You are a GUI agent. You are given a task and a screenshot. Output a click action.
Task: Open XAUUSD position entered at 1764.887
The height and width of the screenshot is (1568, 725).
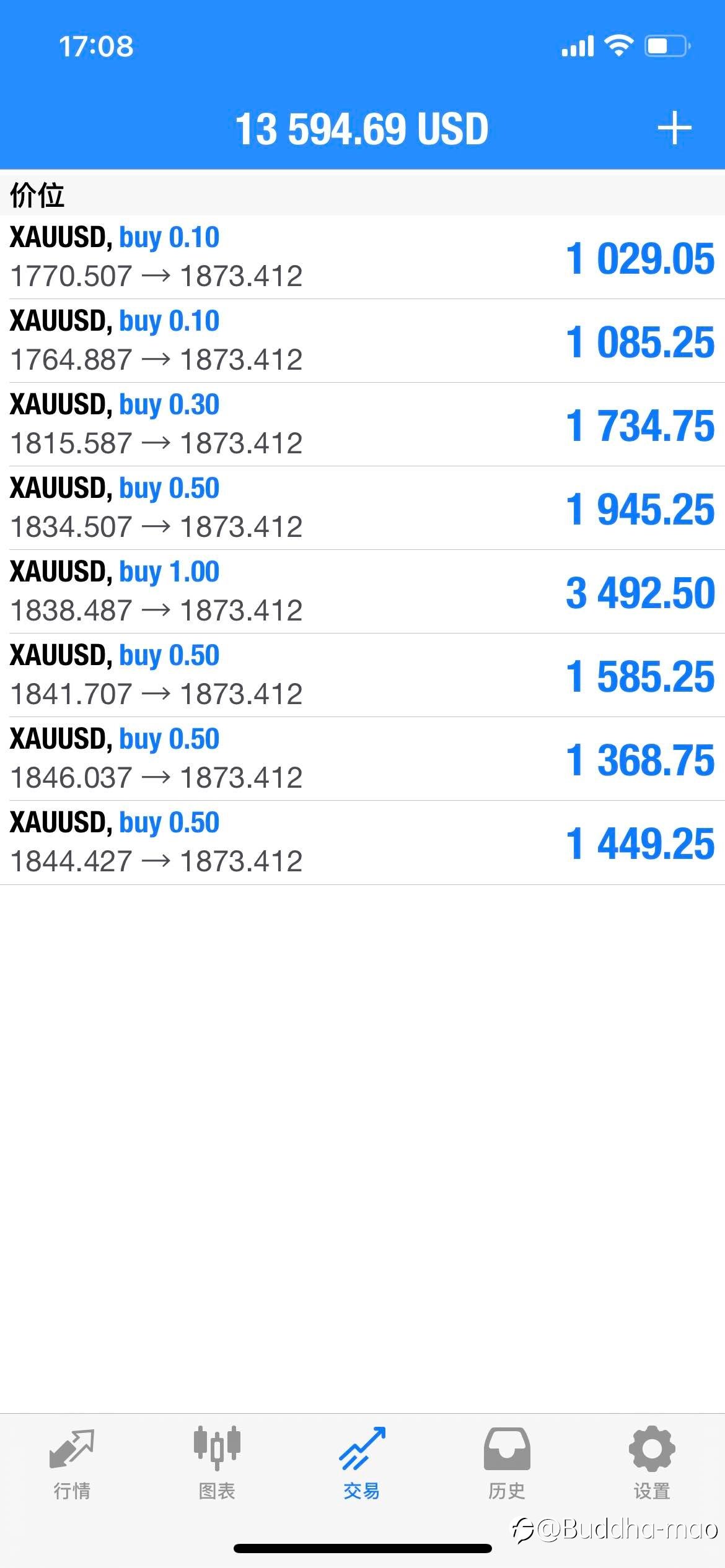coord(362,341)
